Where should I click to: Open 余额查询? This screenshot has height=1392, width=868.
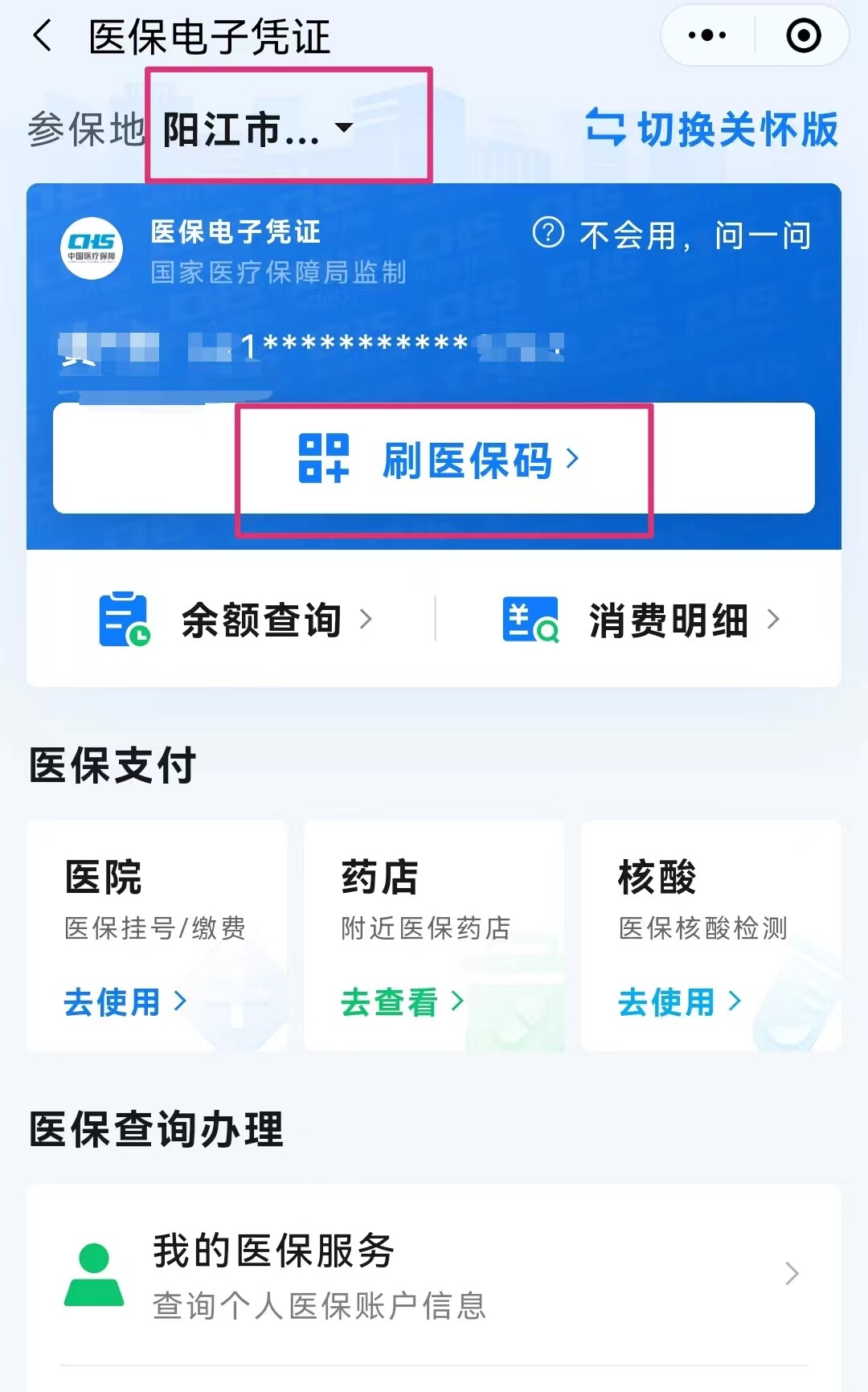click(x=235, y=620)
